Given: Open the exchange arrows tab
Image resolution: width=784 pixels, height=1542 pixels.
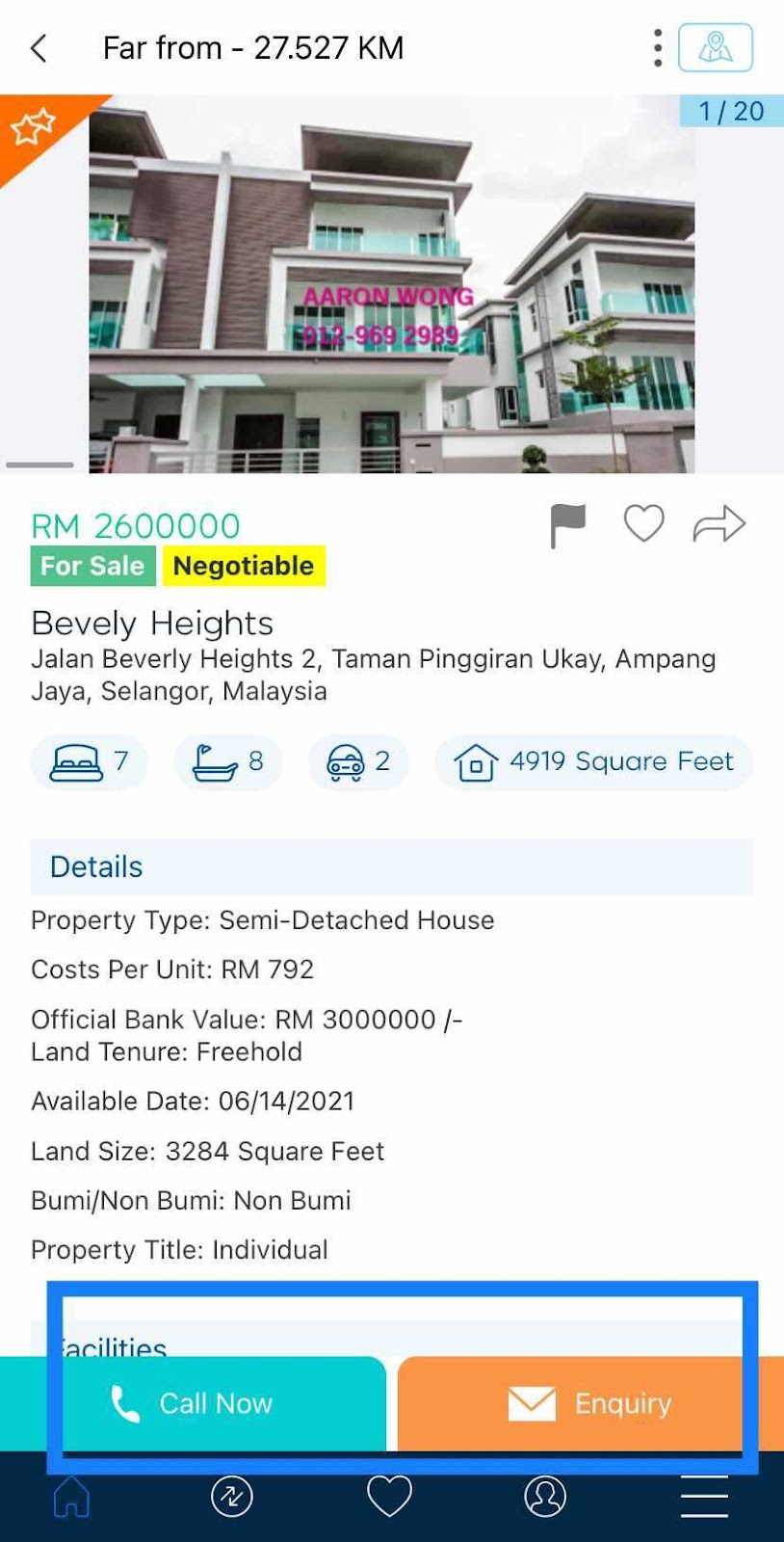Looking at the screenshot, I should 231,1497.
